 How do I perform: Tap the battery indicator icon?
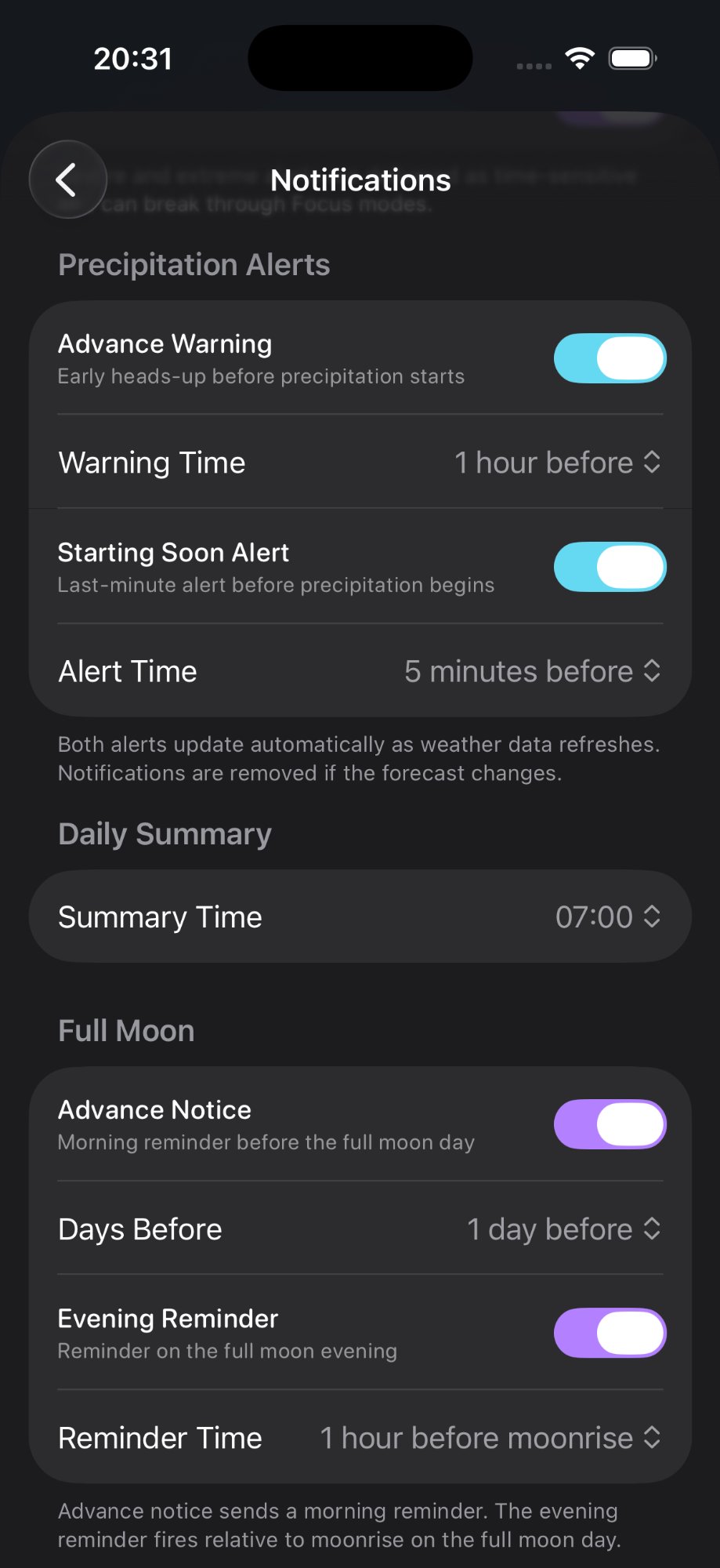(x=631, y=58)
